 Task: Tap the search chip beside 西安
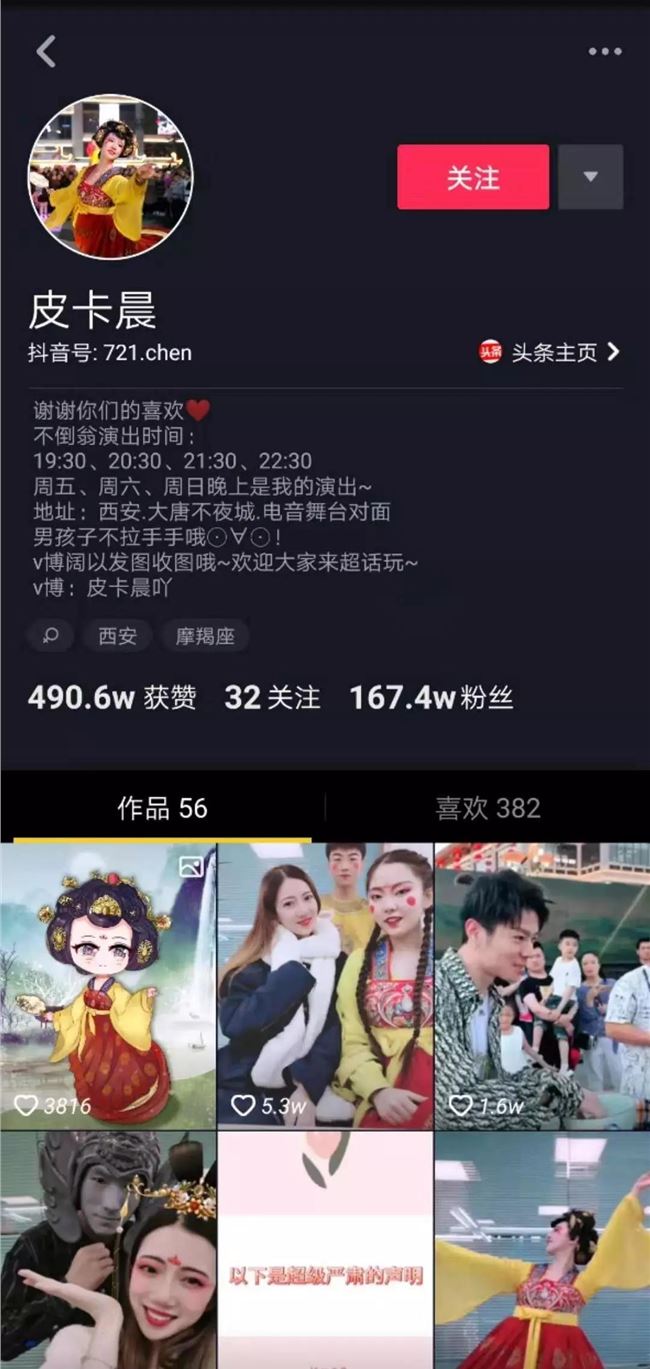click(x=50, y=635)
